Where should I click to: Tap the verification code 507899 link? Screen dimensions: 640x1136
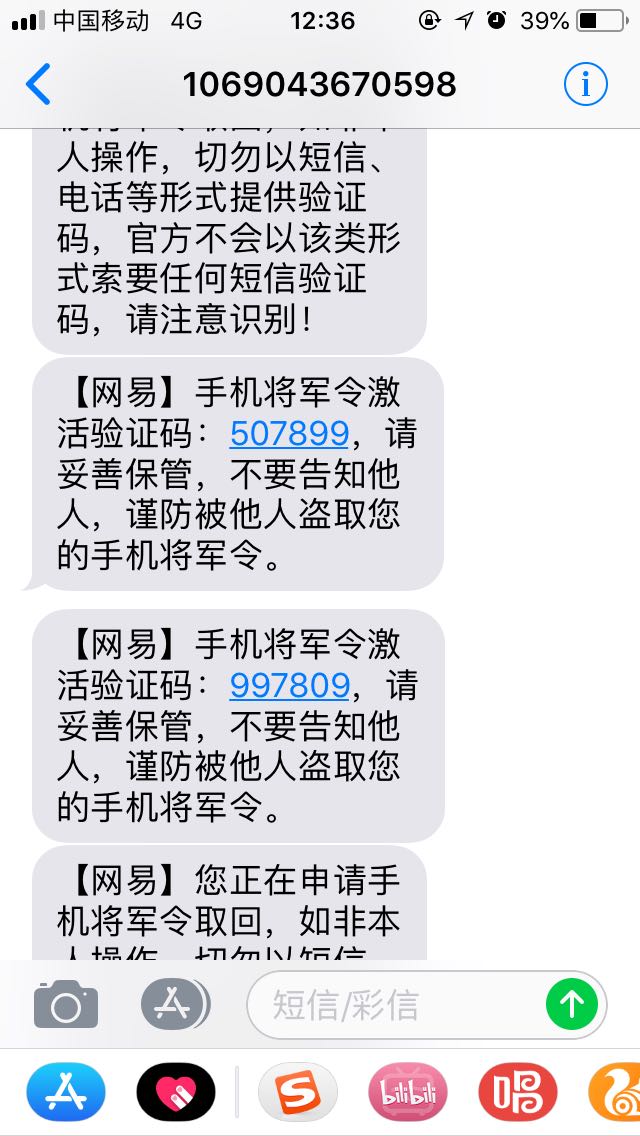point(290,434)
